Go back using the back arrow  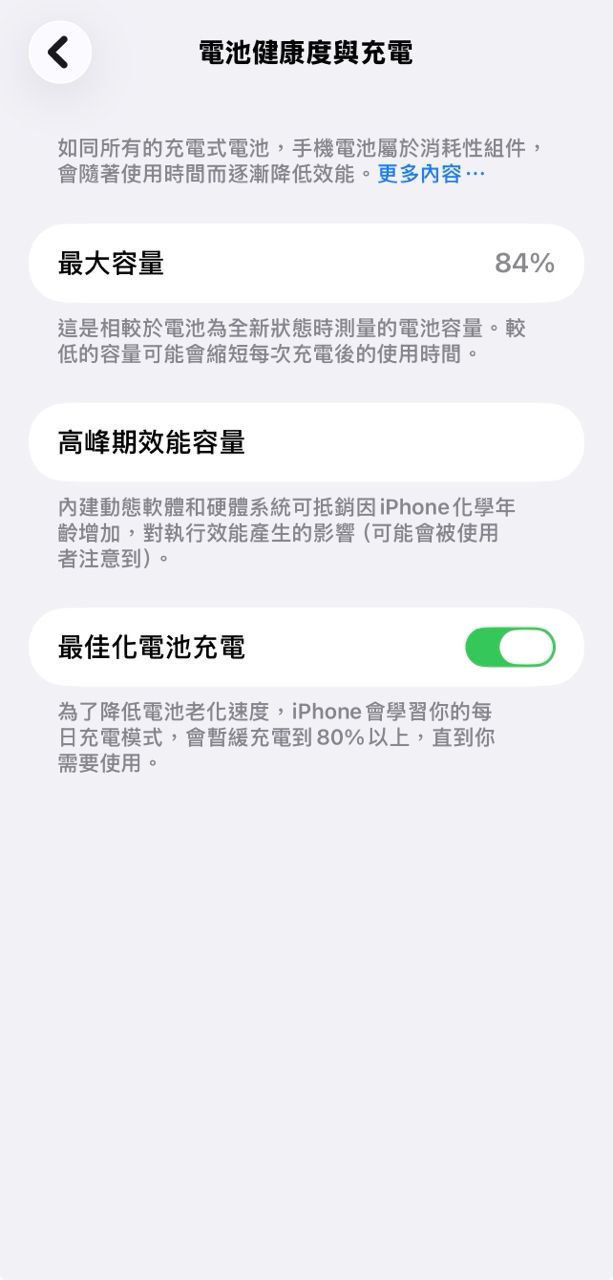click(60, 52)
